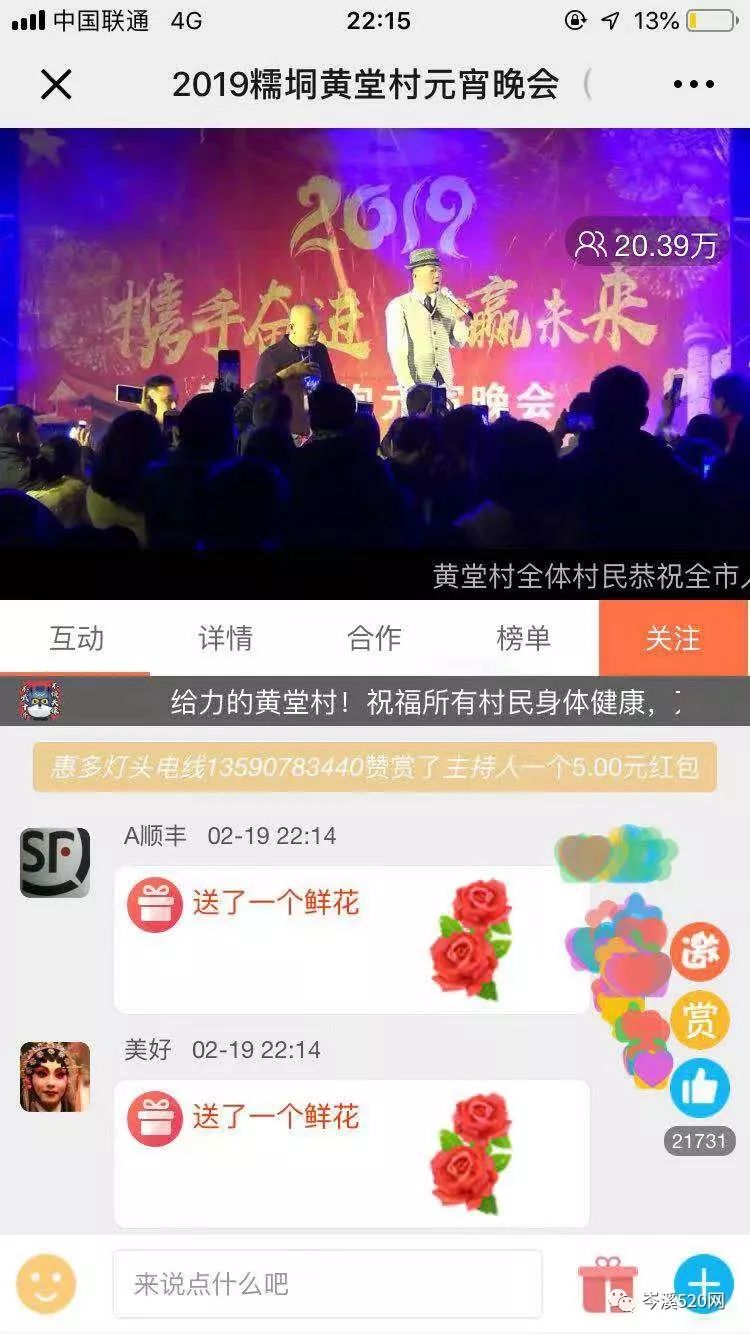
Task: Close the webpage with the X icon
Action: pos(56,85)
